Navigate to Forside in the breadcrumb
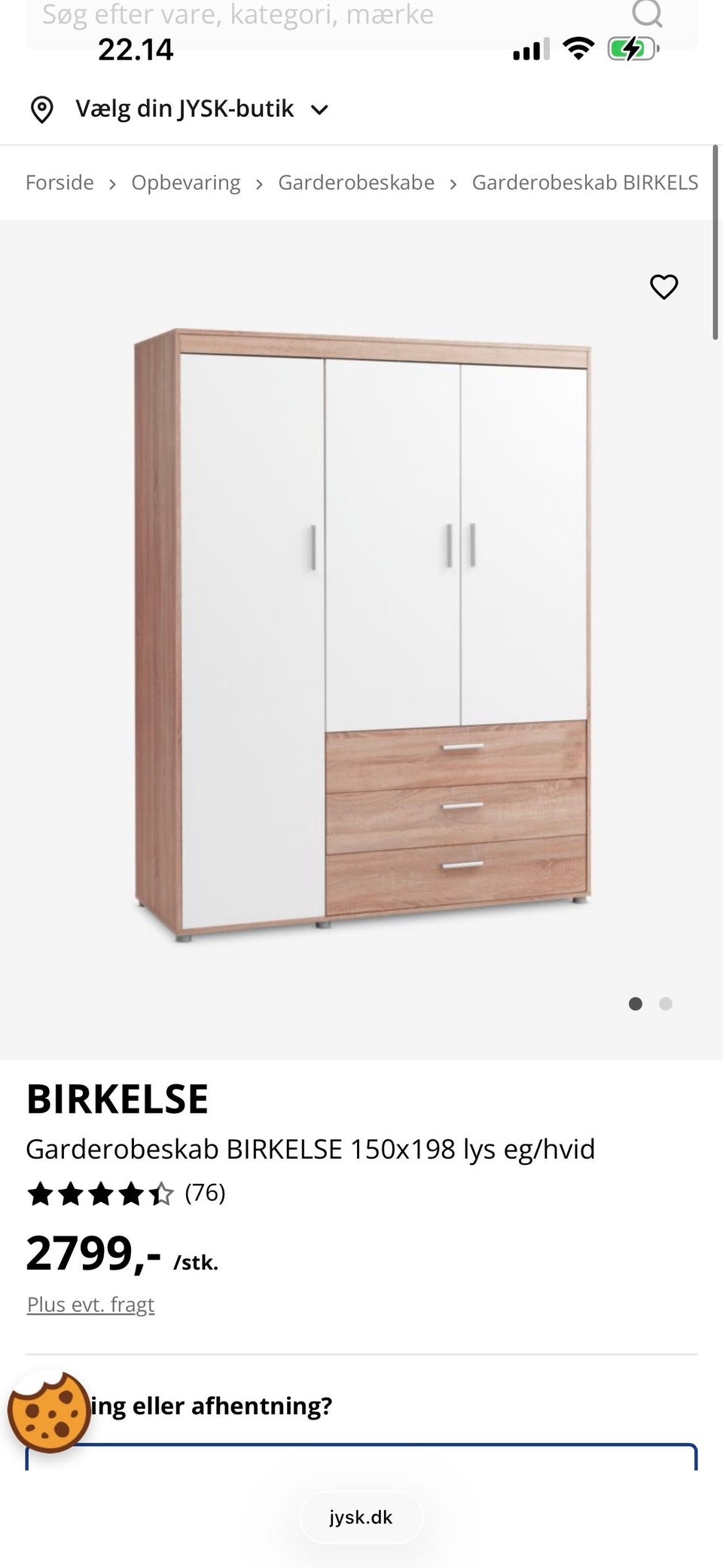Image resolution: width=723 pixels, height=1568 pixels. tap(59, 182)
